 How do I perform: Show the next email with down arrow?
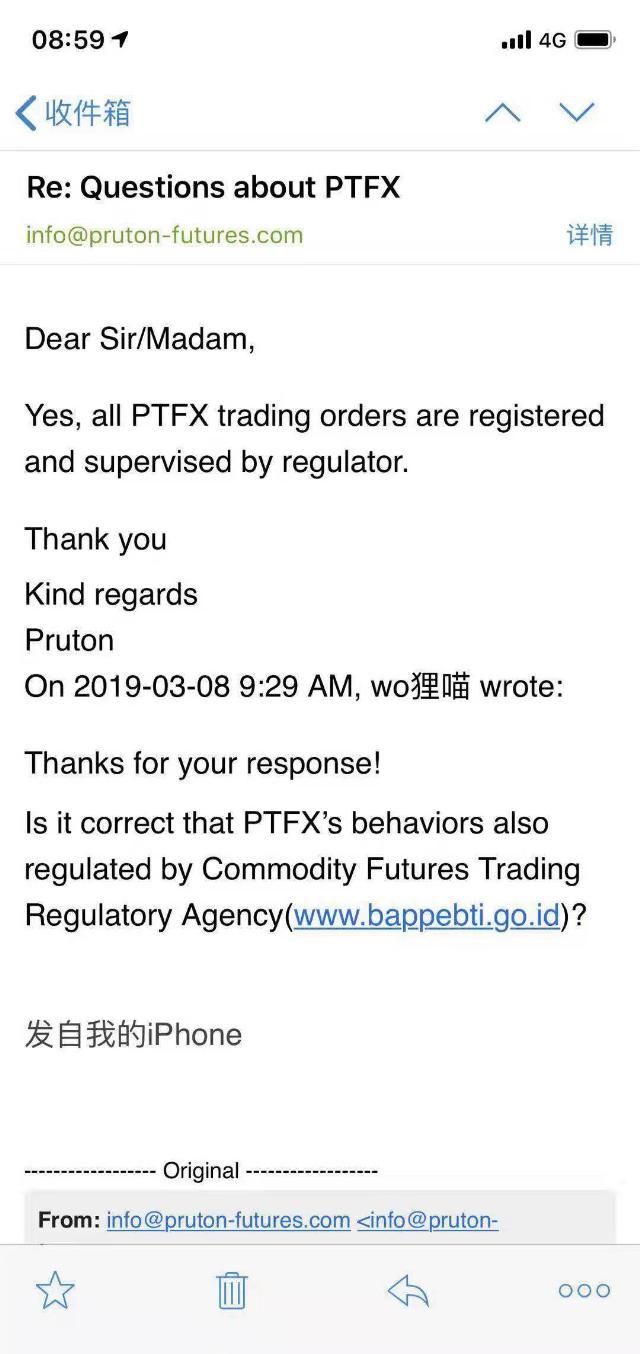[x=577, y=113]
